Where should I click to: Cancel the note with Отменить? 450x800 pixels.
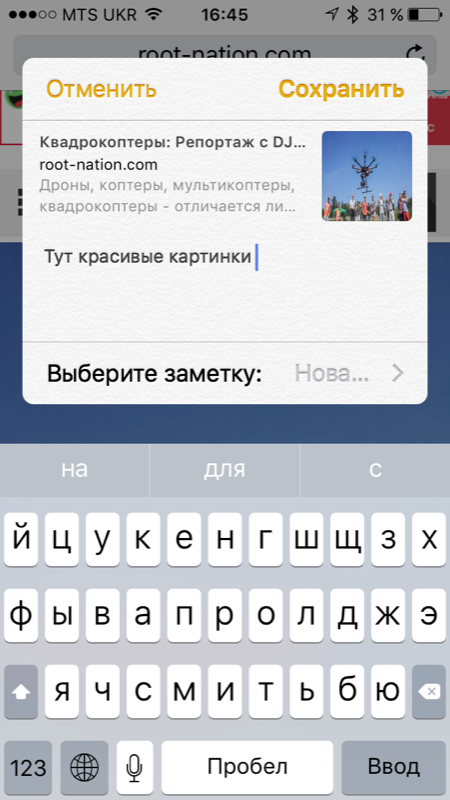(101, 89)
